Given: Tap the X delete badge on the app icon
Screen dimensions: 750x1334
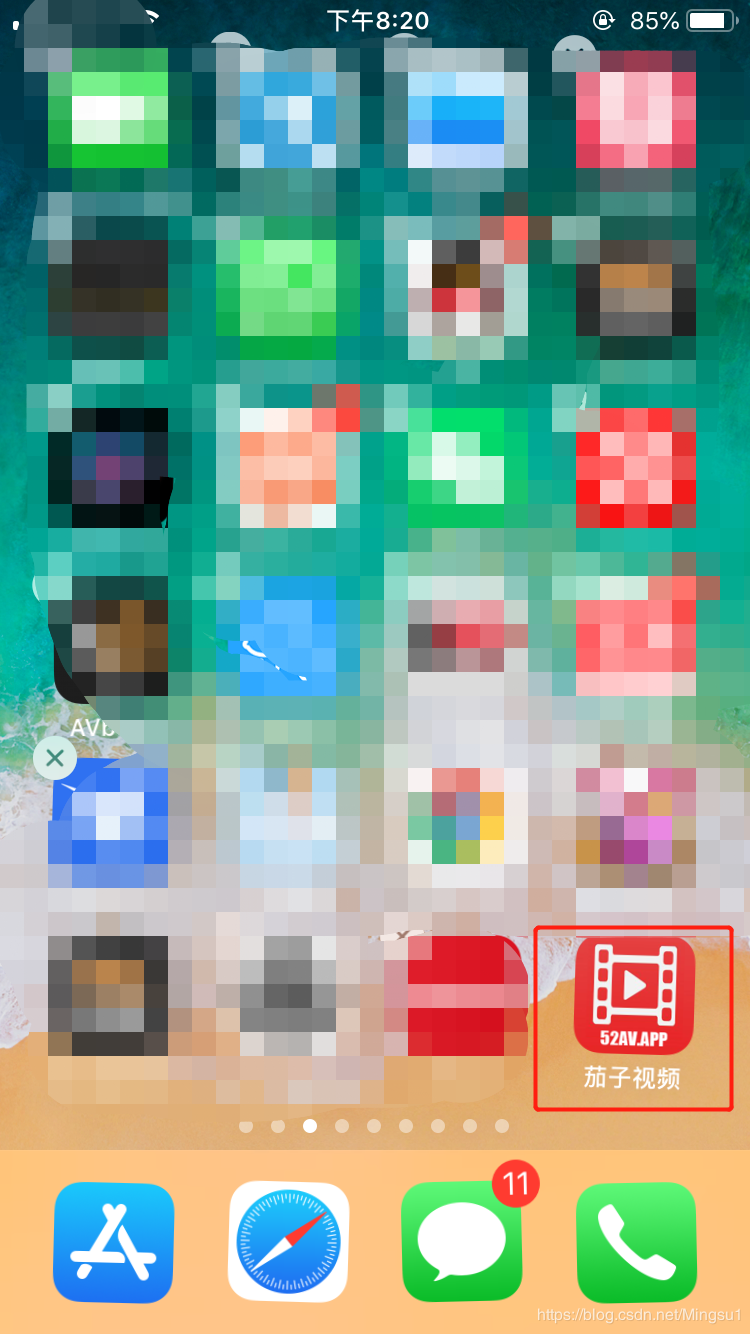Looking at the screenshot, I should click(x=55, y=758).
